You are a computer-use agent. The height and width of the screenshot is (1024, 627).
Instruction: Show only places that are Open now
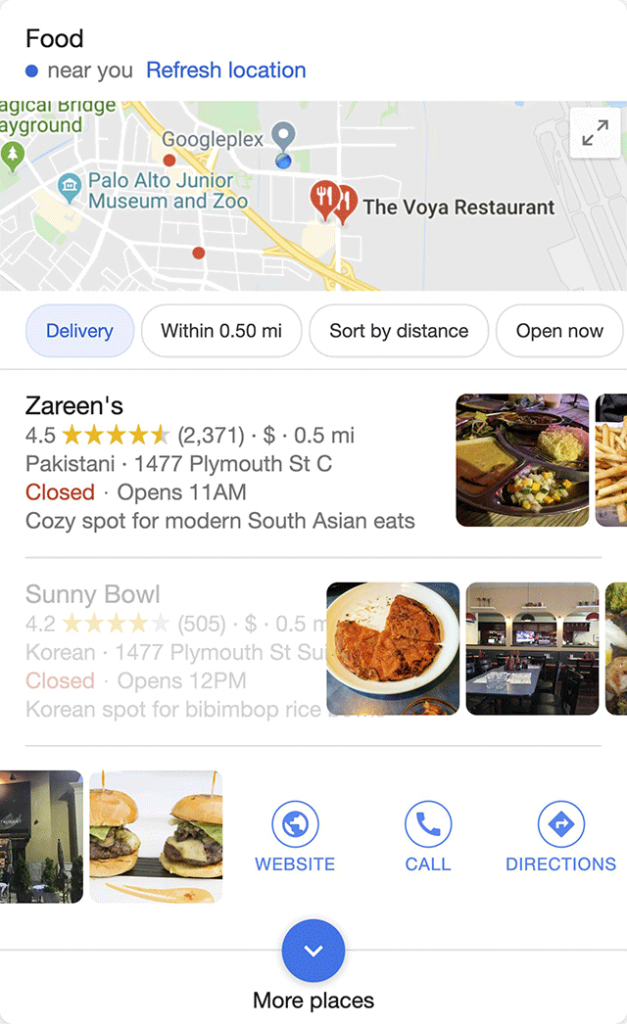click(559, 331)
